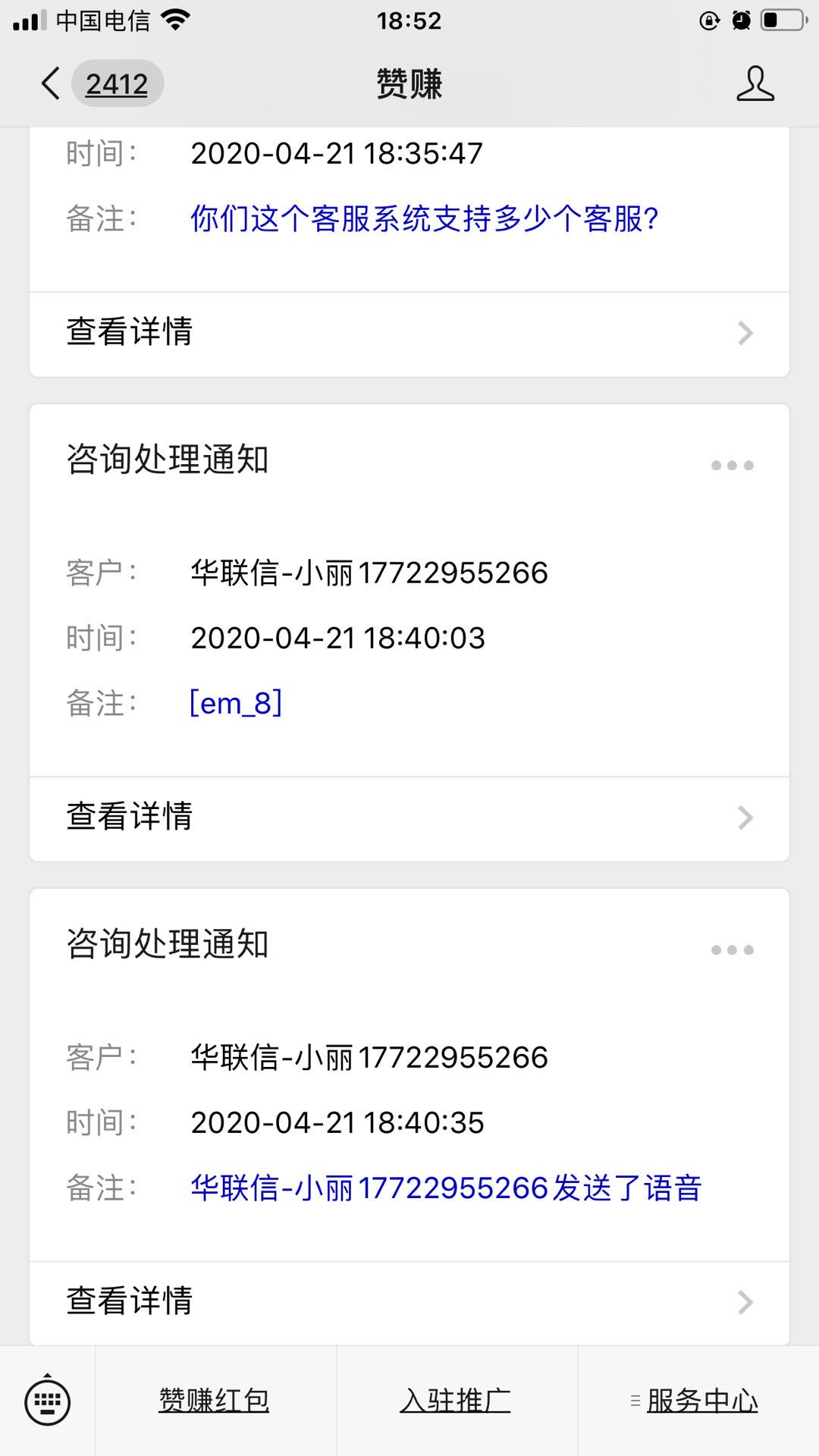Expand details via the top card's chevron arrow

(x=746, y=334)
